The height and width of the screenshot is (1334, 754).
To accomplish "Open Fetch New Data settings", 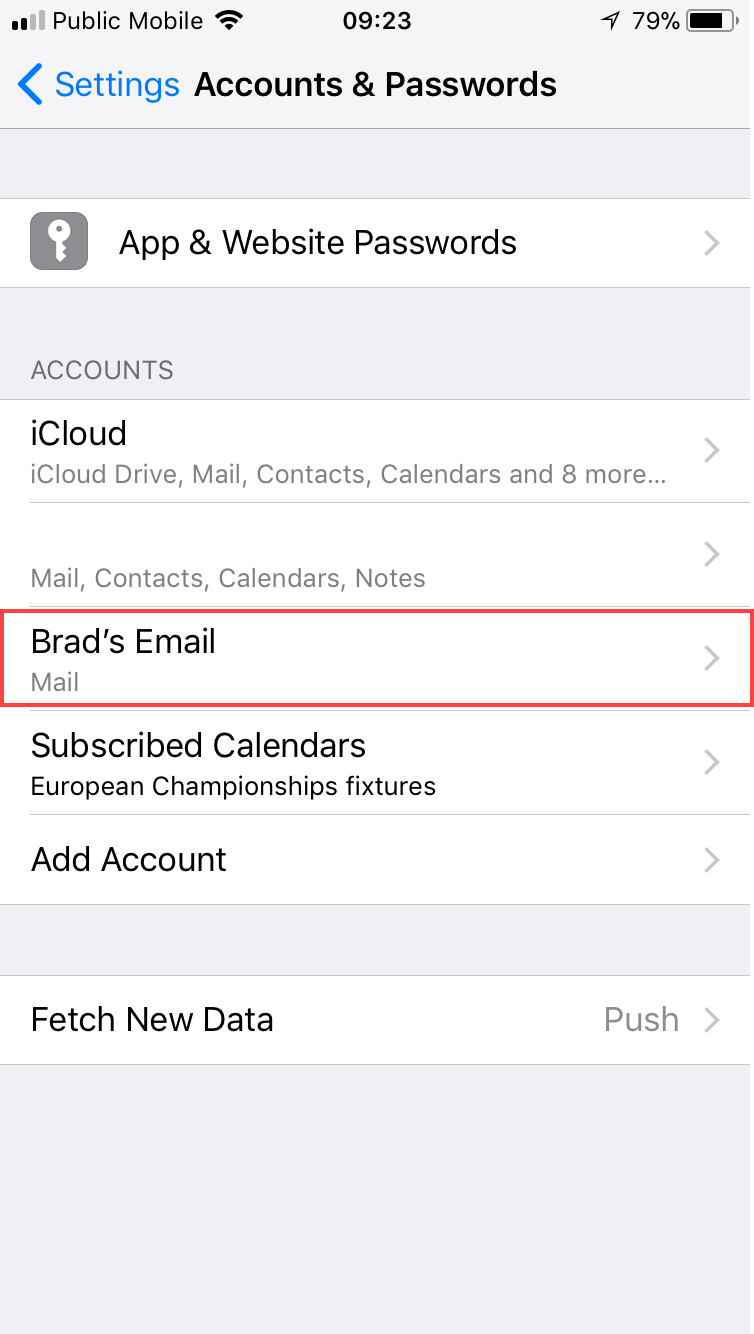I will tap(377, 1020).
